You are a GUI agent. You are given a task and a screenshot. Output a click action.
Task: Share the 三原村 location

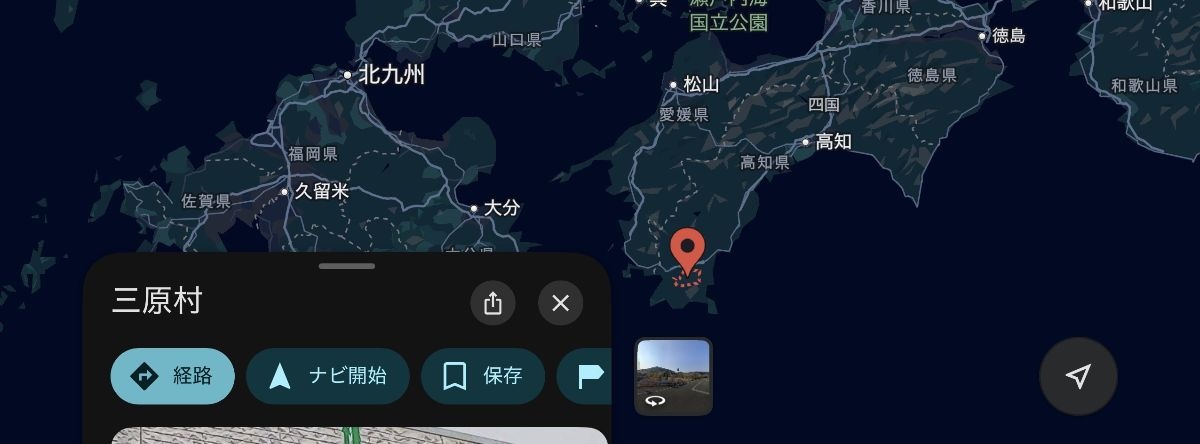pyautogui.click(x=492, y=303)
